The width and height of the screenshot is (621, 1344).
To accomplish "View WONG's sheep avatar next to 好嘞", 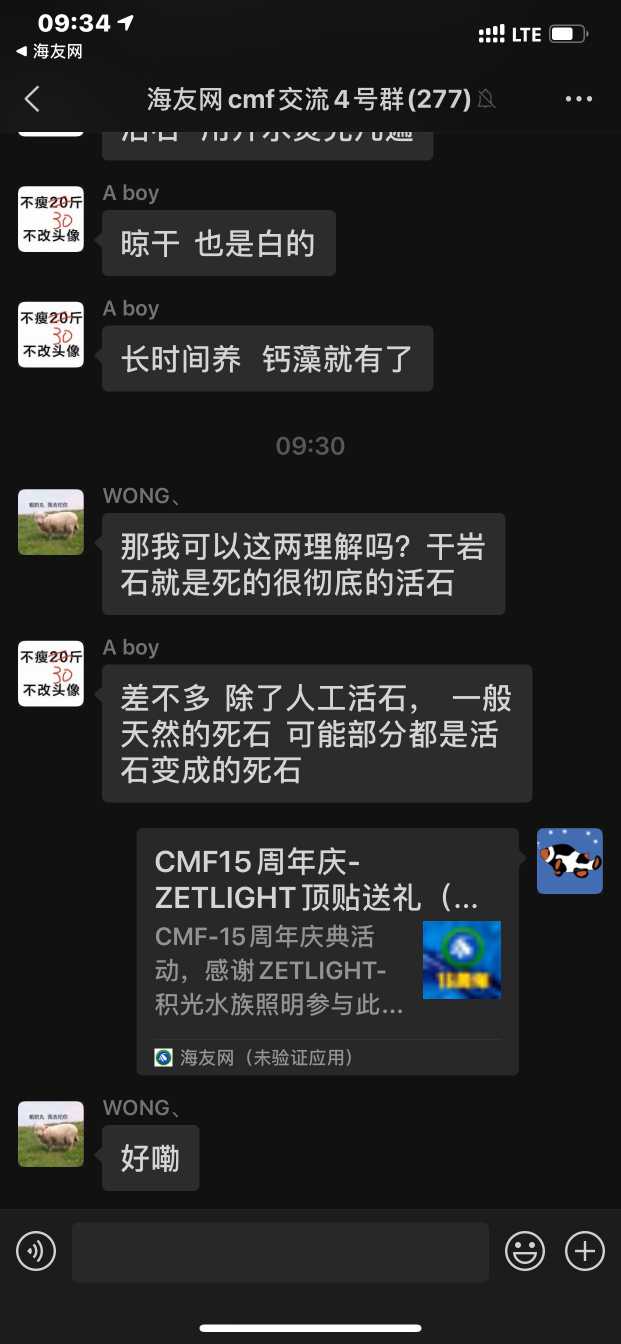I will pyautogui.click(x=51, y=1134).
